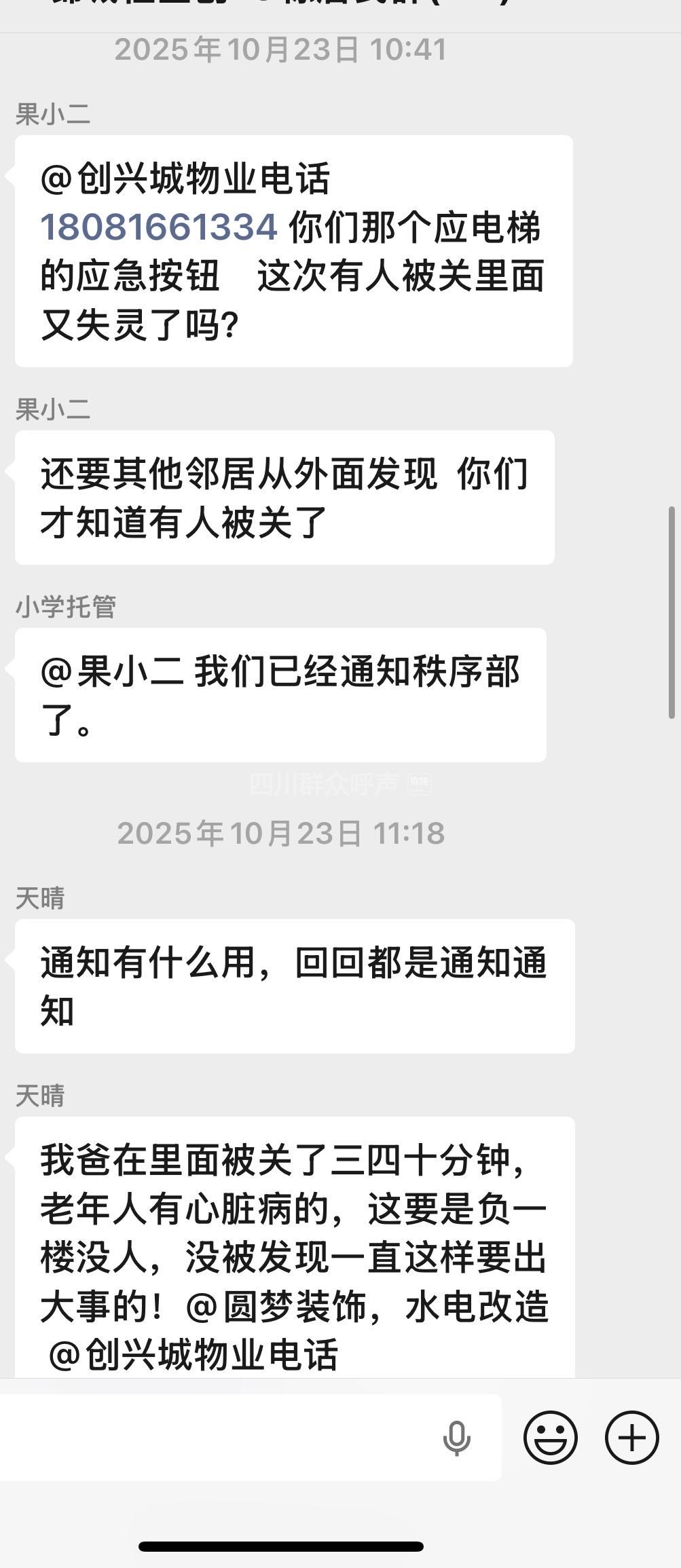Screen dimensions: 681x1568
Task: Open the emoji sticker panel
Action: (x=550, y=1437)
